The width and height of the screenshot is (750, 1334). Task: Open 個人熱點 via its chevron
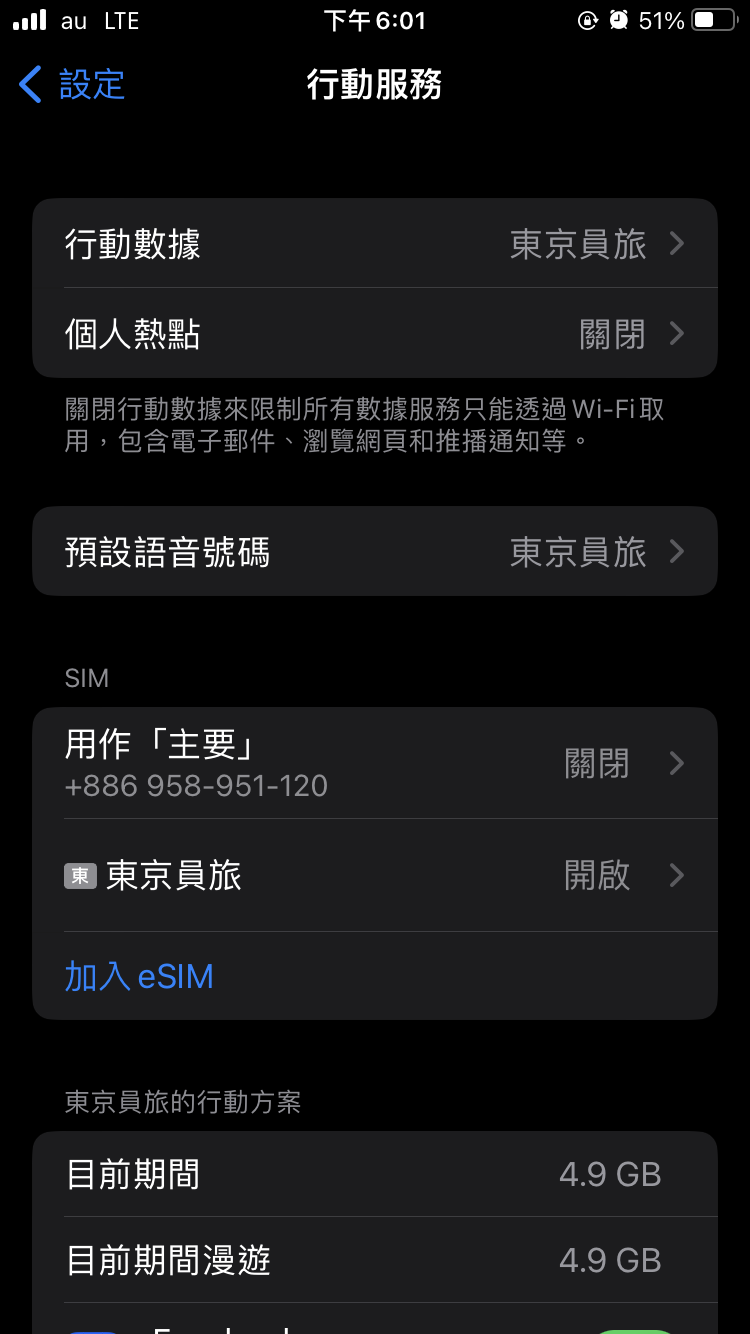(x=676, y=333)
